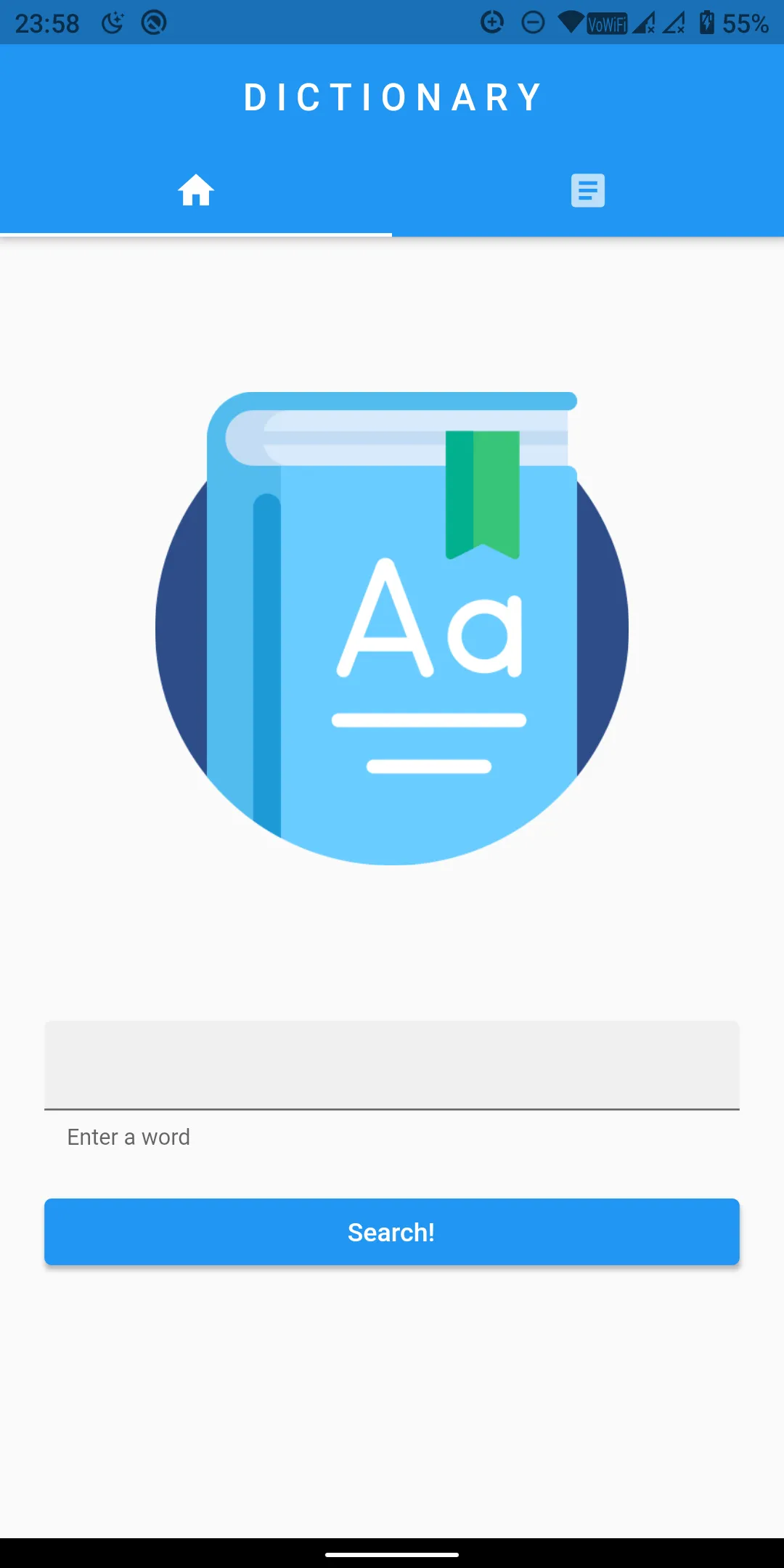Focus the Enter a word field
Viewport: 784px width, 1568px height.
(x=392, y=1065)
